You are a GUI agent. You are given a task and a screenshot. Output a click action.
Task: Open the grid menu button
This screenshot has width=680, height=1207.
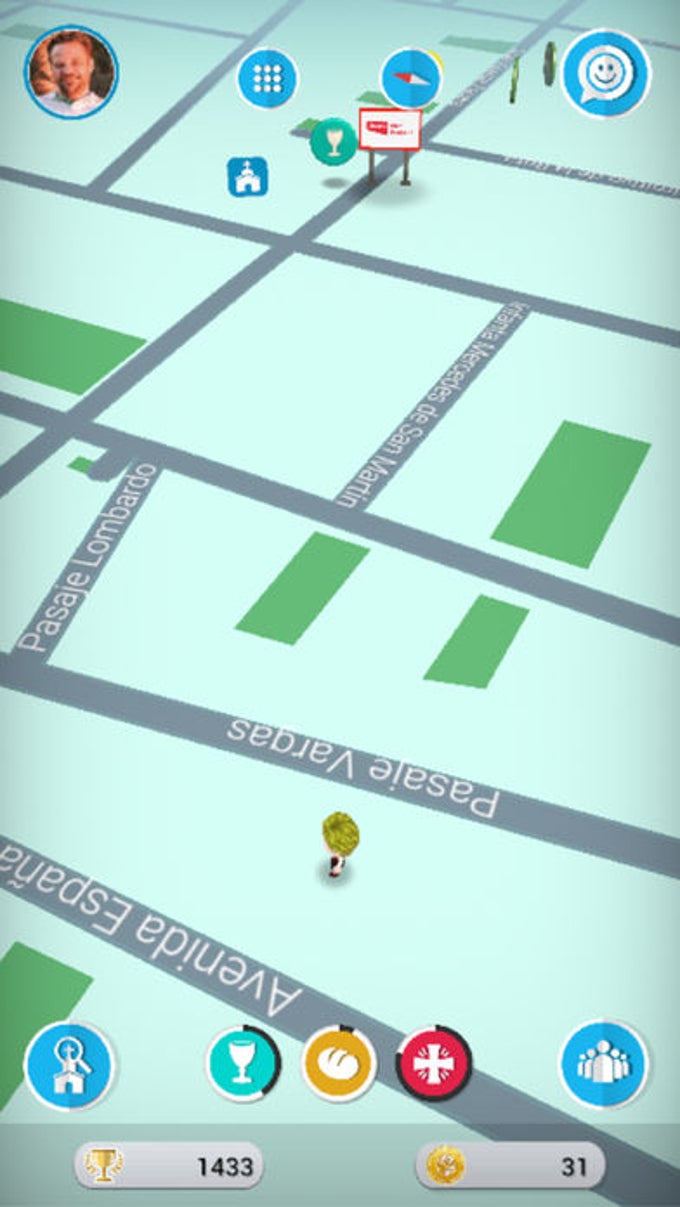pos(267,79)
